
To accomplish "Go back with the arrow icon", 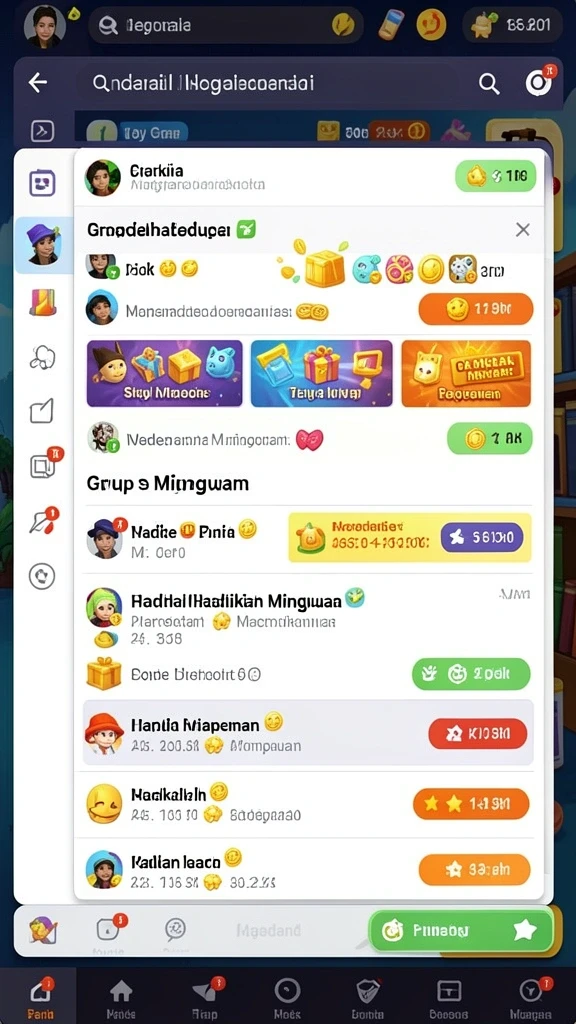I will [38, 82].
